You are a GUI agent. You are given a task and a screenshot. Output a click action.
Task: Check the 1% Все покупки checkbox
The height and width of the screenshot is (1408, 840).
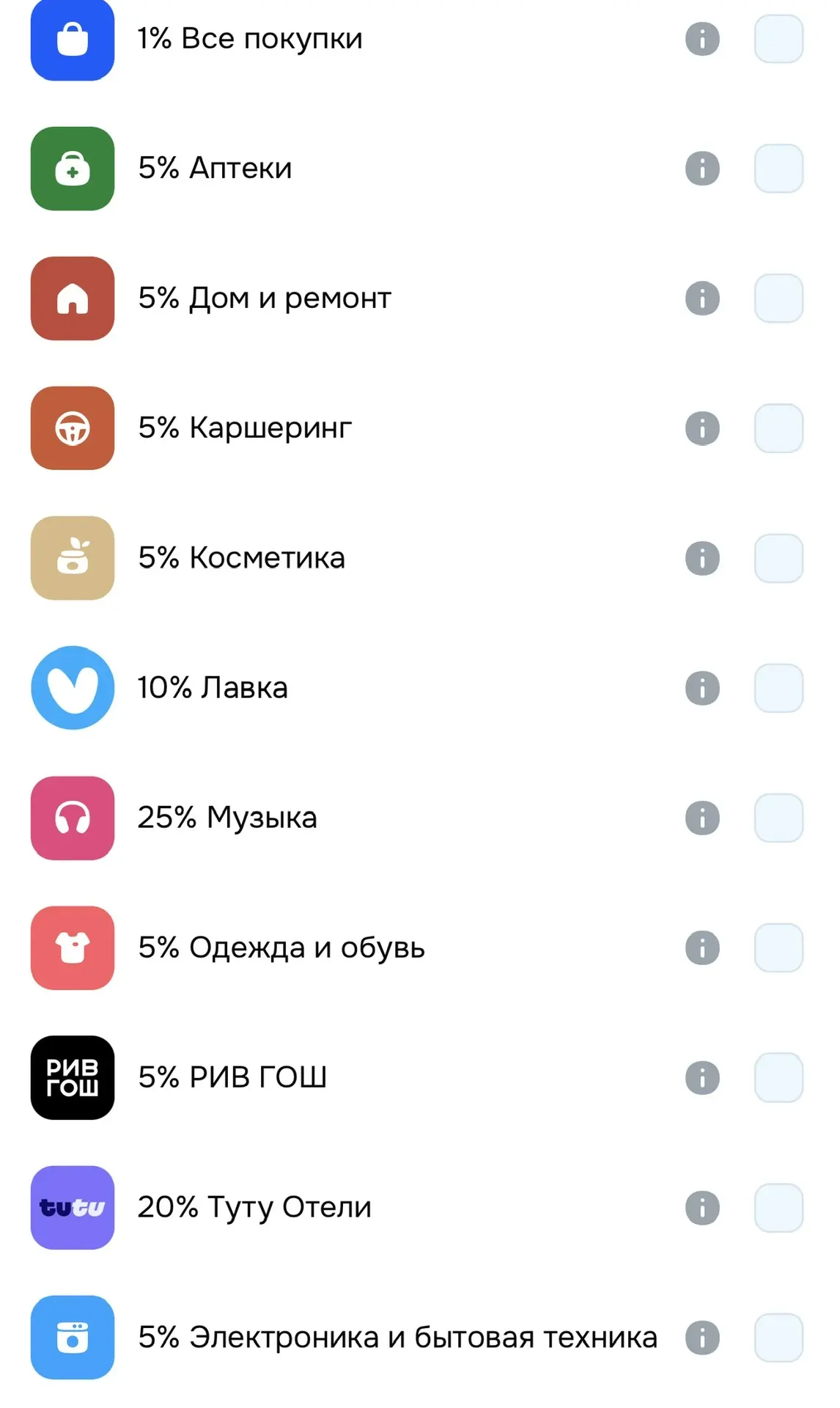(778, 39)
